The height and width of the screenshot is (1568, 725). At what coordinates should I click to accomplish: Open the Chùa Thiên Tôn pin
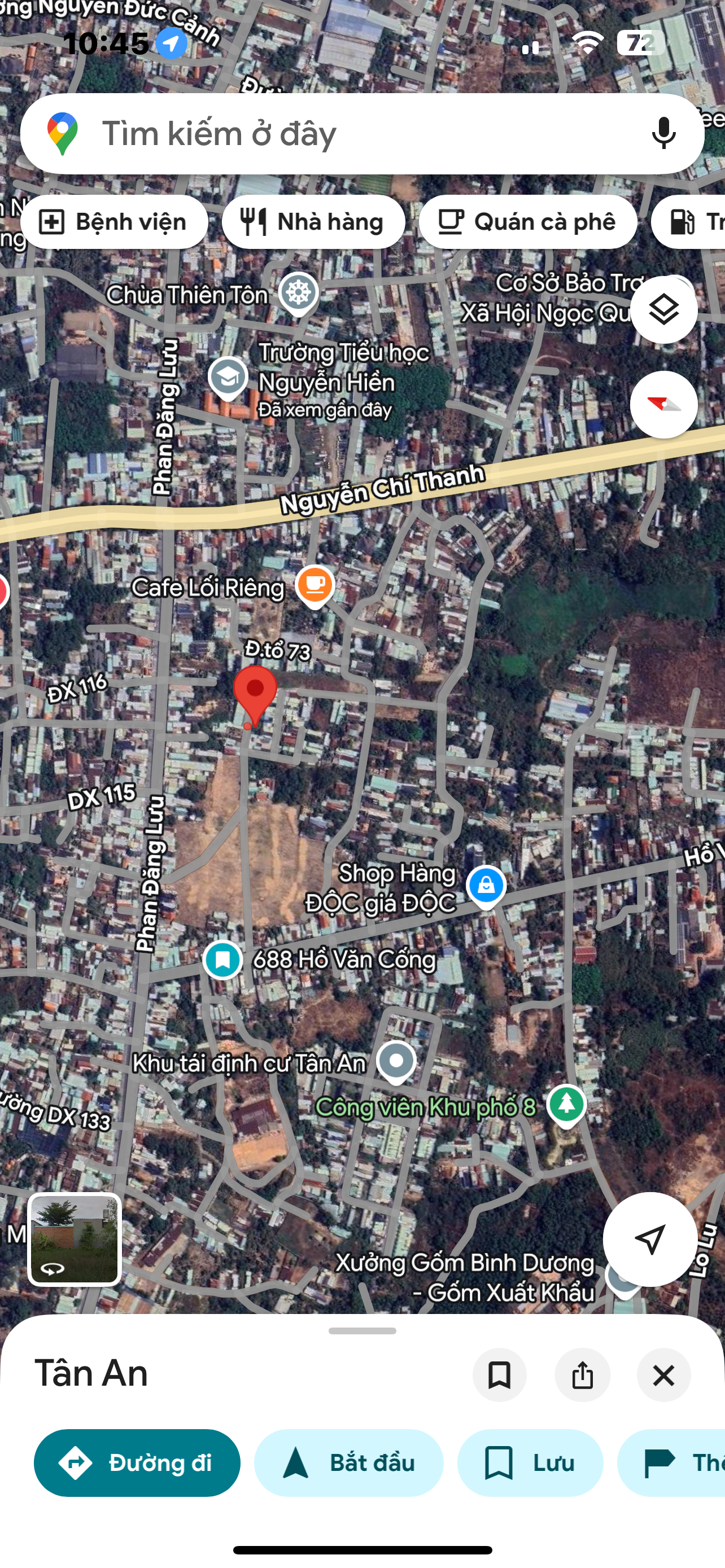tap(298, 294)
